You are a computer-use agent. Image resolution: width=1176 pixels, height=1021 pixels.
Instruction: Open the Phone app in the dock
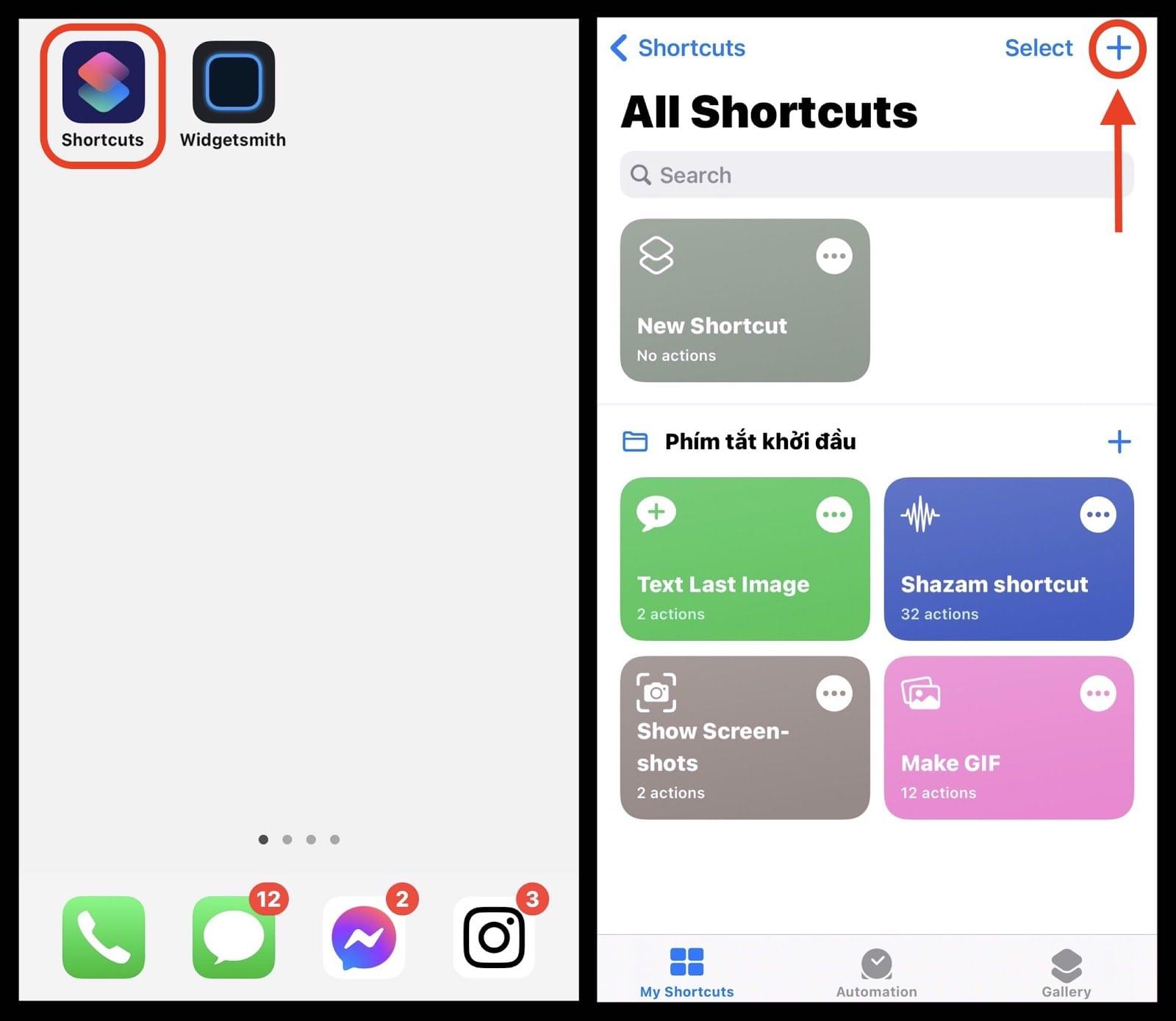(x=104, y=936)
